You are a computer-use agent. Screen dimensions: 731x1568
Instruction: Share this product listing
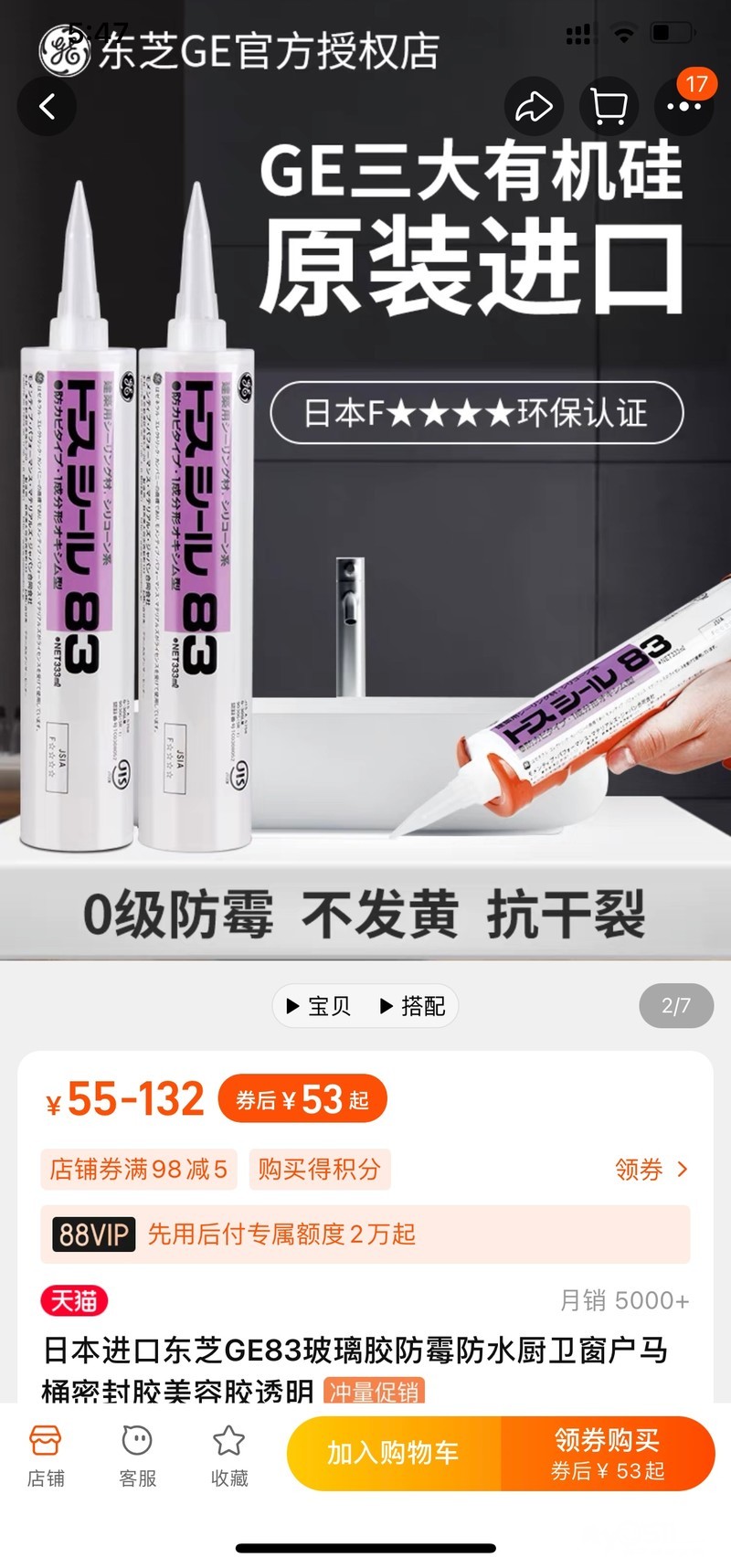pyautogui.click(x=534, y=107)
